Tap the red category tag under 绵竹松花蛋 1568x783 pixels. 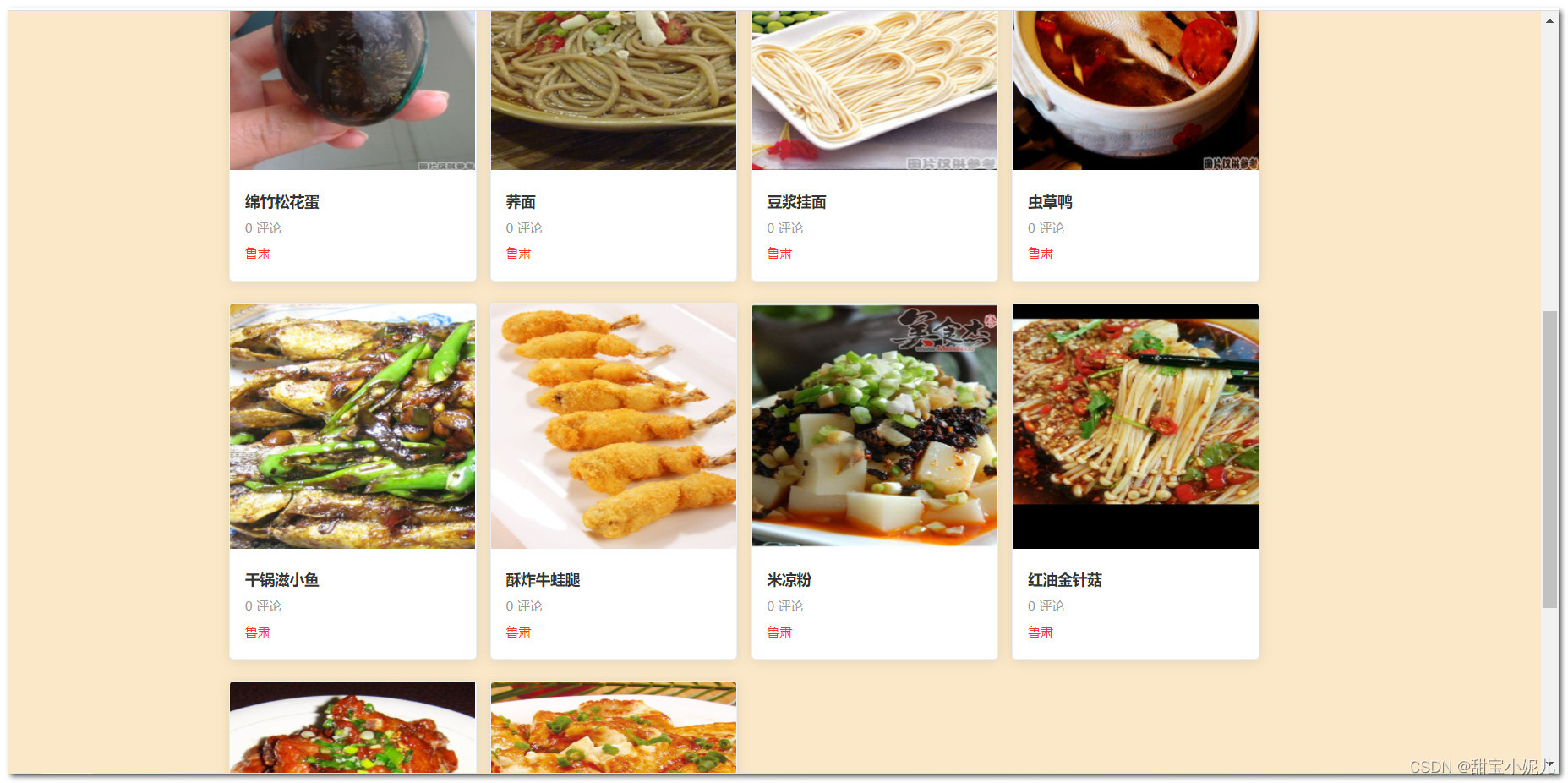(257, 254)
